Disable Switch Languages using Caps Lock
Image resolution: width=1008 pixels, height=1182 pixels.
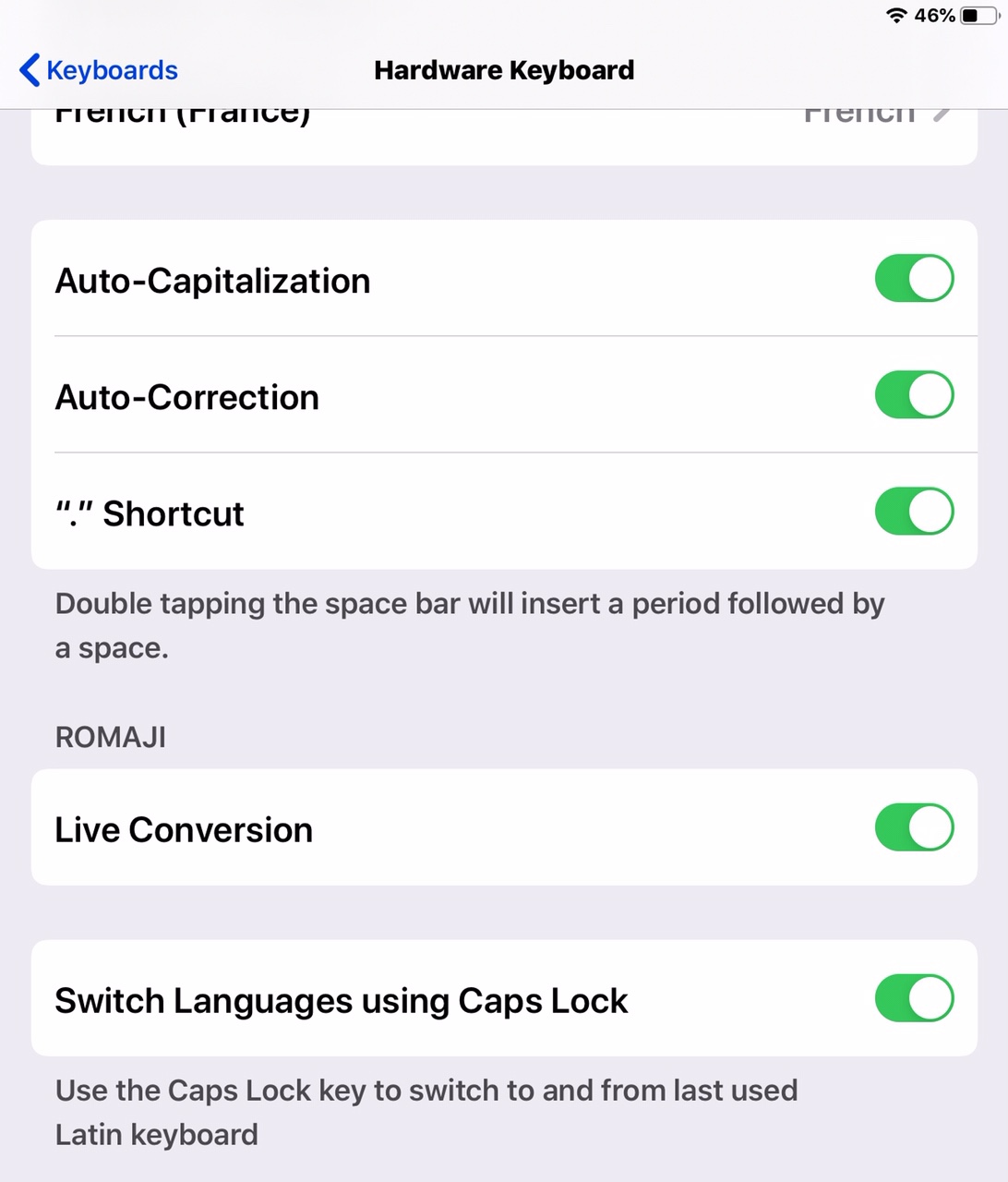914,998
